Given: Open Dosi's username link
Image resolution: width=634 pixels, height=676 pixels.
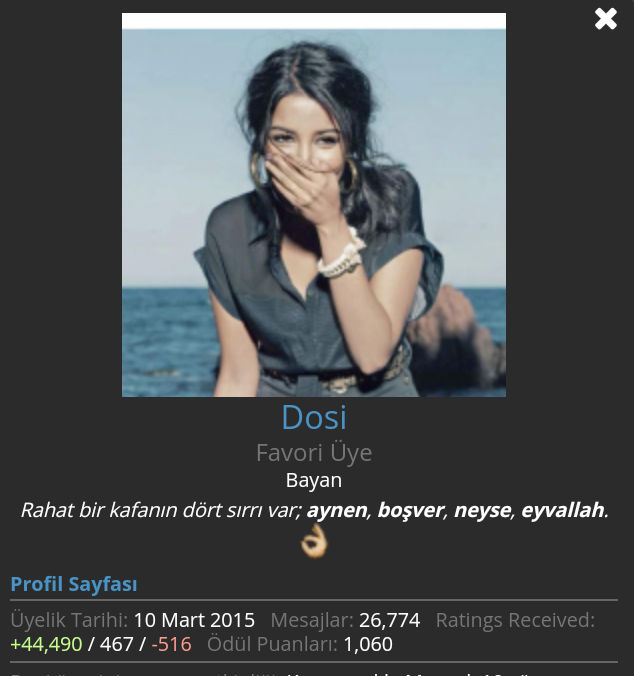Looking at the screenshot, I should click(313, 417).
